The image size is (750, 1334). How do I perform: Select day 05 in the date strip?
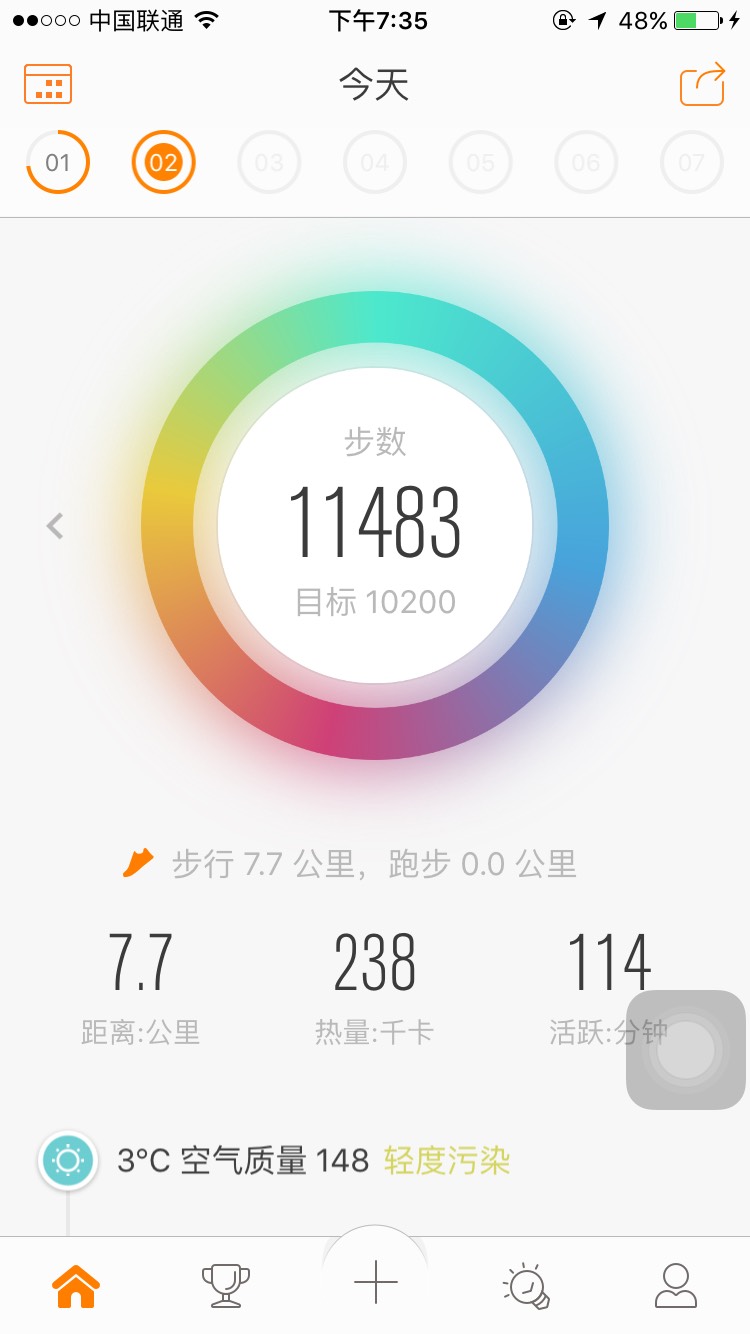[x=480, y=163]
